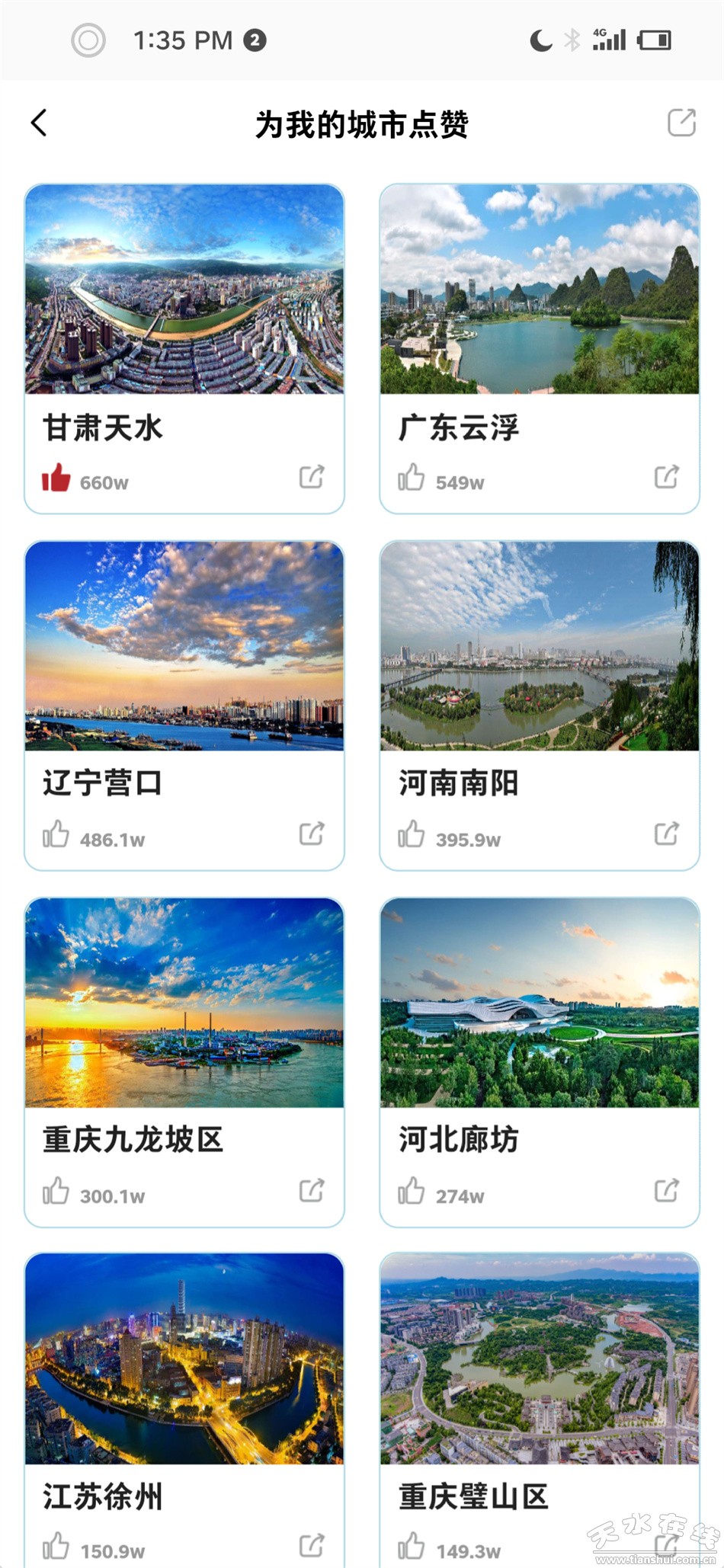Open the 河北廊坊 city photo
This screenshot has height=1568, width=724.
point(540,1003)
